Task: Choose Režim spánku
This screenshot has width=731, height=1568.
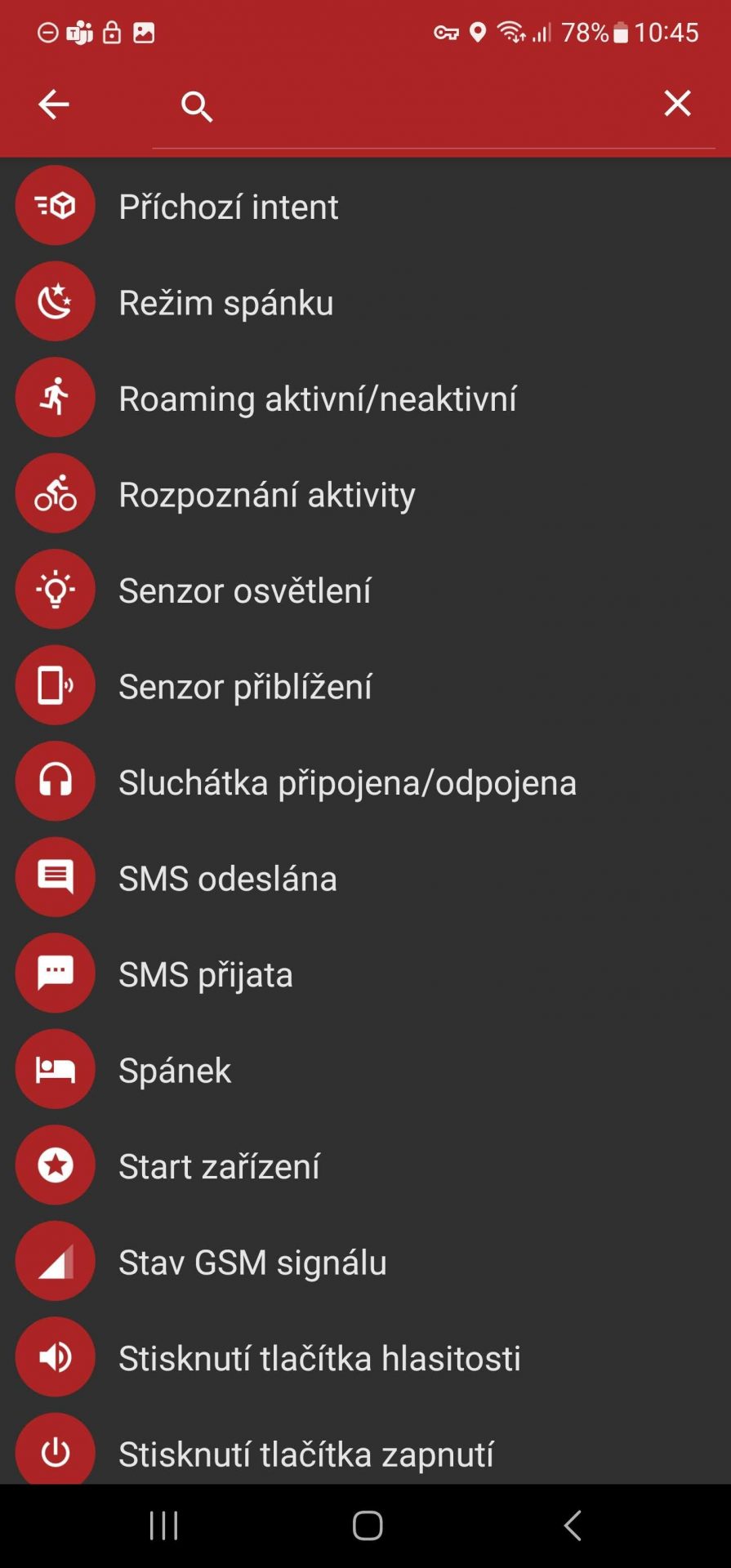Action: tap(365, 302)
